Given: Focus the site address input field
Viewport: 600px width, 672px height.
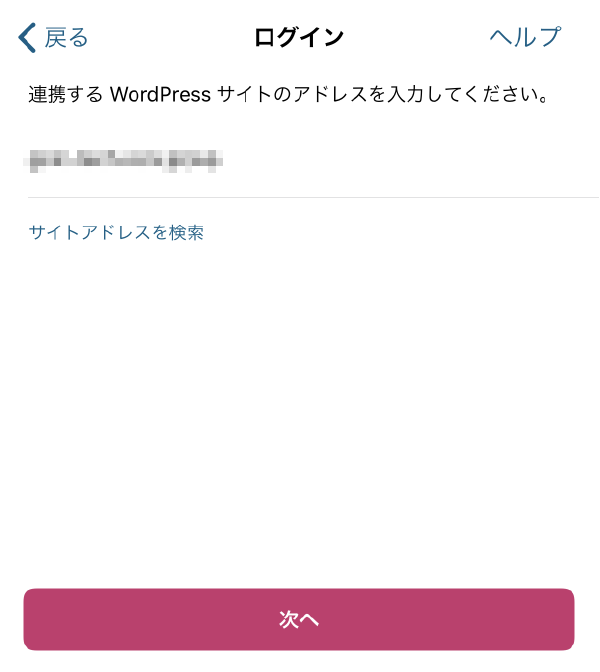Looking at the screenshot, I should point(300,160).
